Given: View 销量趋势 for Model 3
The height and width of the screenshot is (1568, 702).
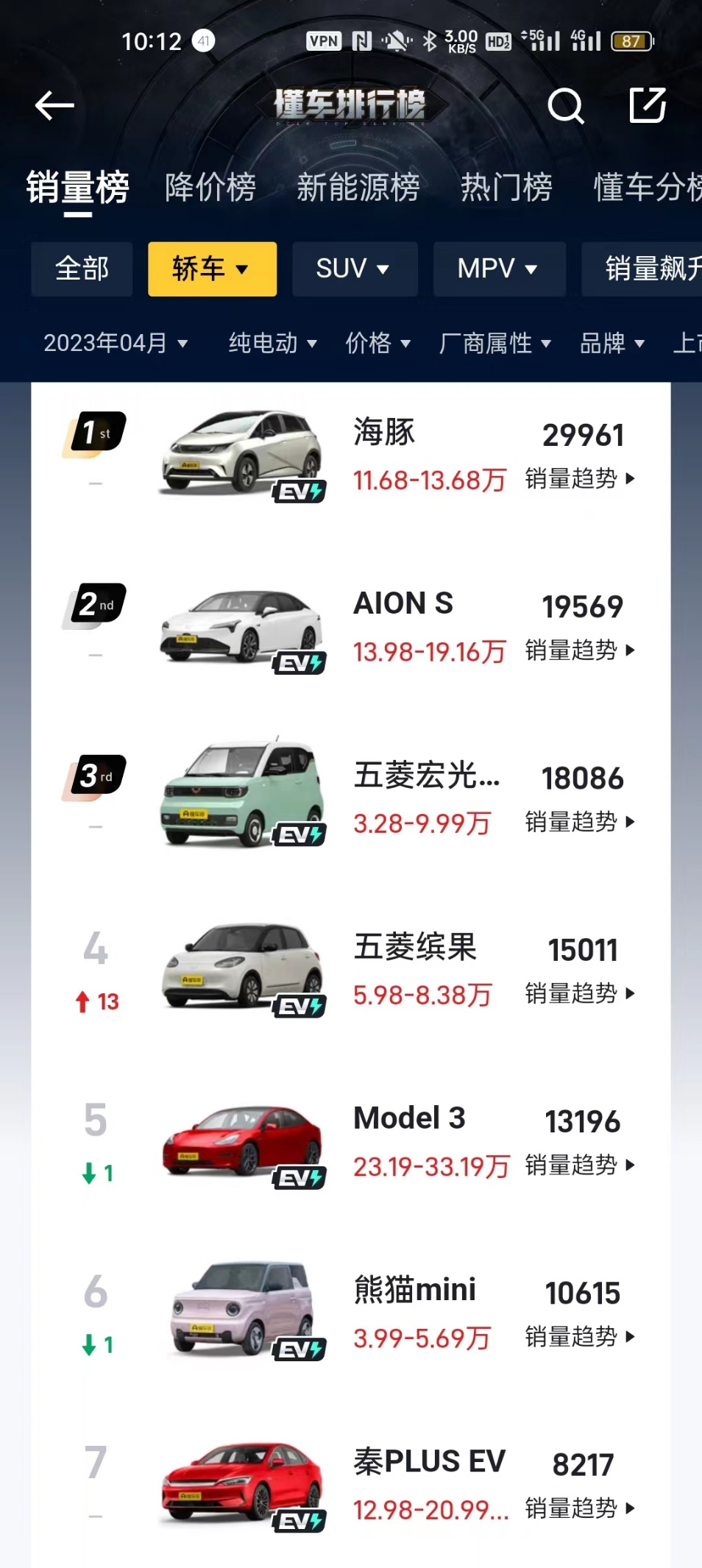Looking at the screenshot, I should [x=579, y=1166].
